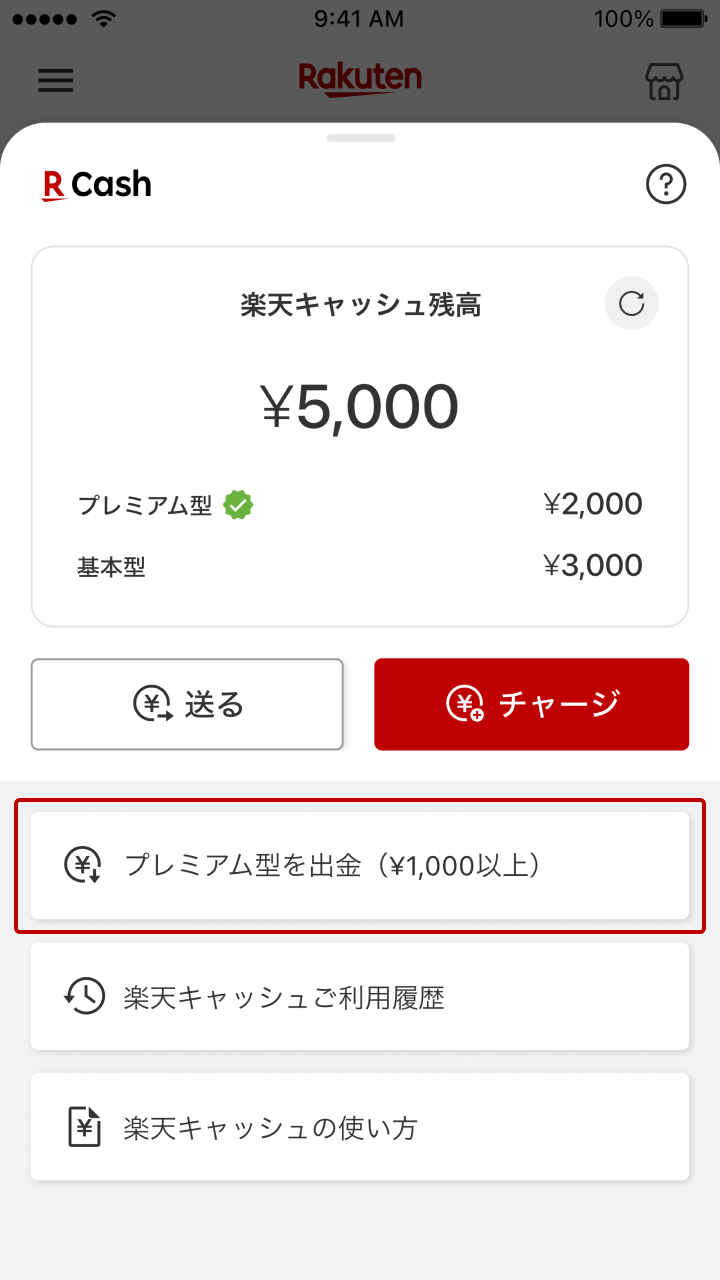Tap the green verified badge beside プレミアム型
The image size is (720, 1280).
click(x=237, y=504)
